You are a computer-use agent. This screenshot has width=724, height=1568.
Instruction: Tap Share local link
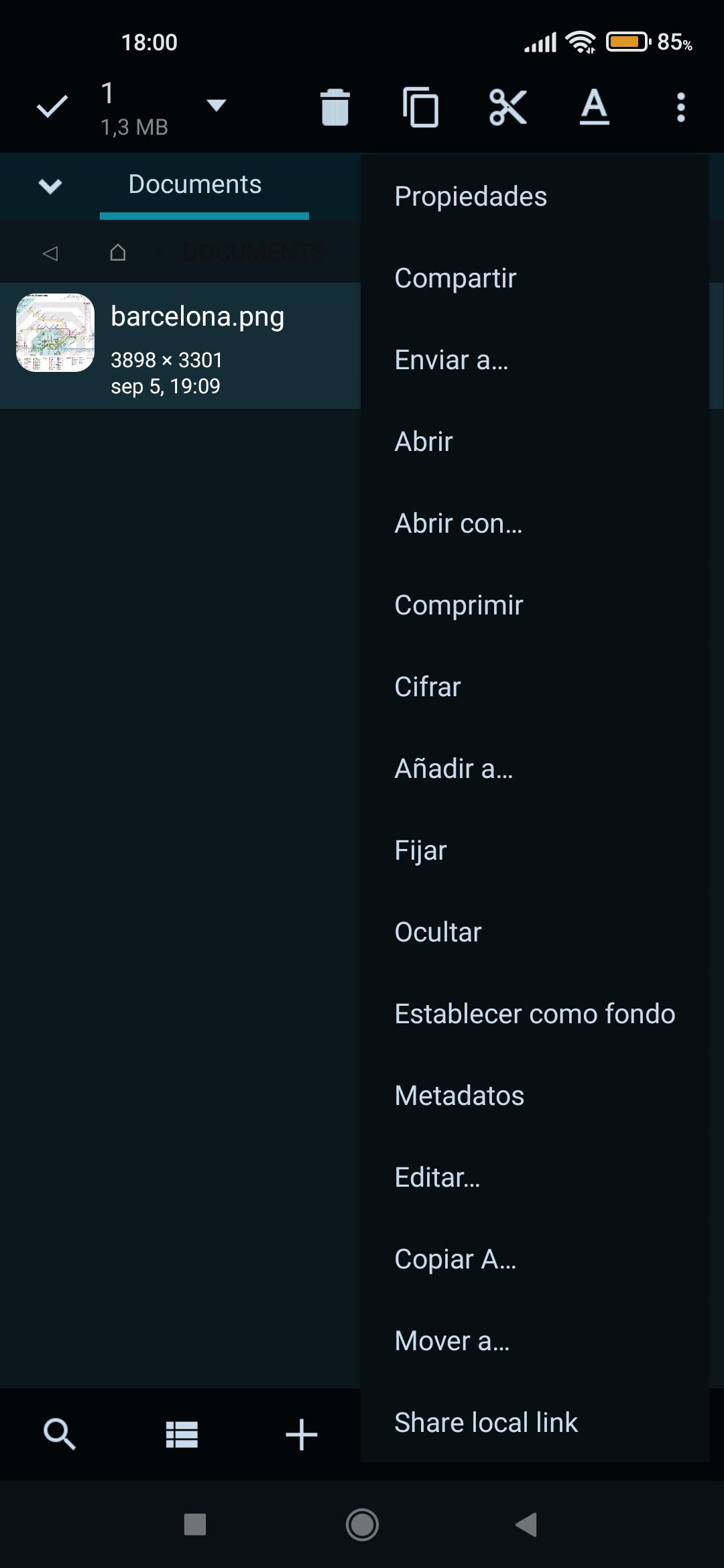click(x=486, y=1423)
